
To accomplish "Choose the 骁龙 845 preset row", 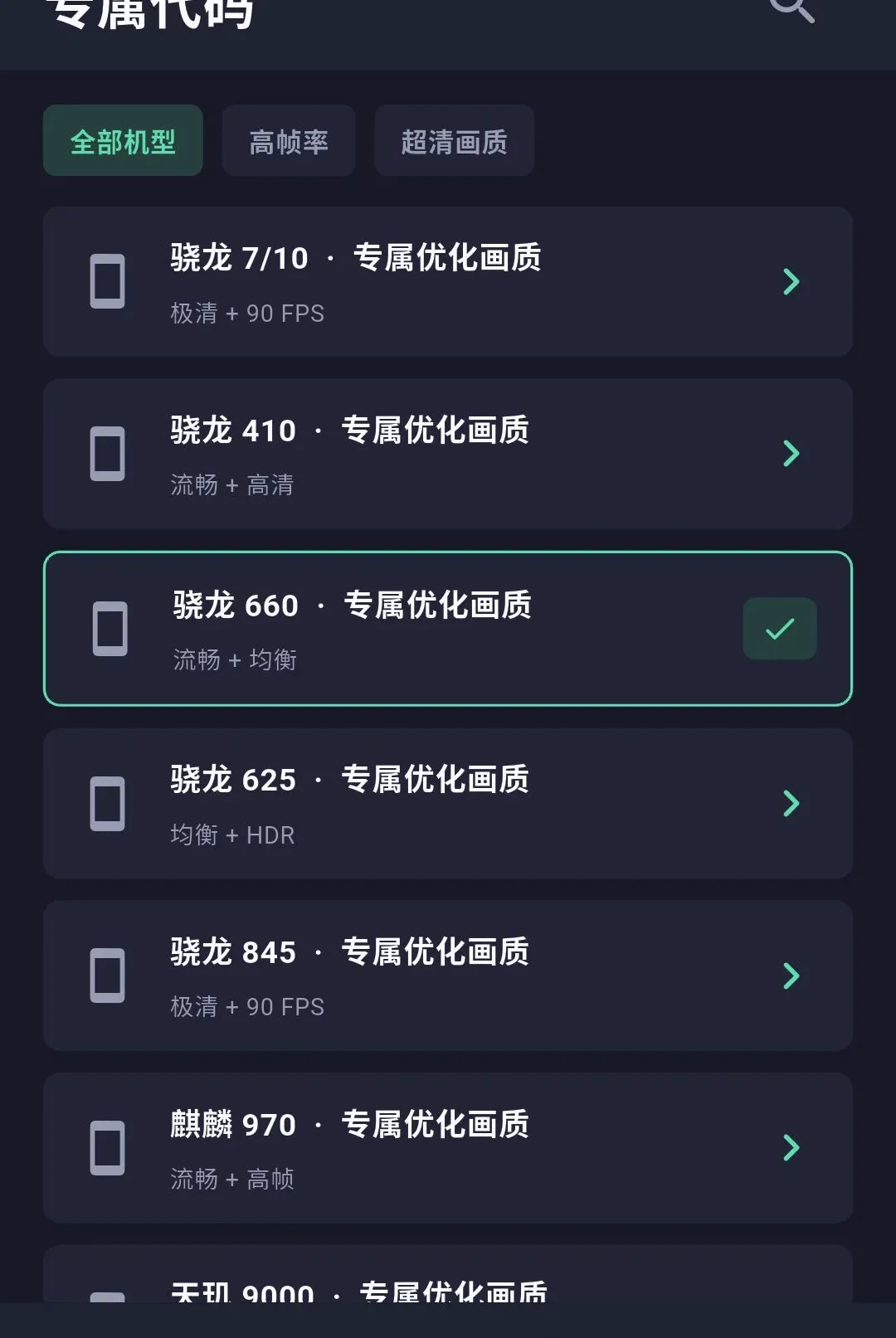I will [448, 976].
